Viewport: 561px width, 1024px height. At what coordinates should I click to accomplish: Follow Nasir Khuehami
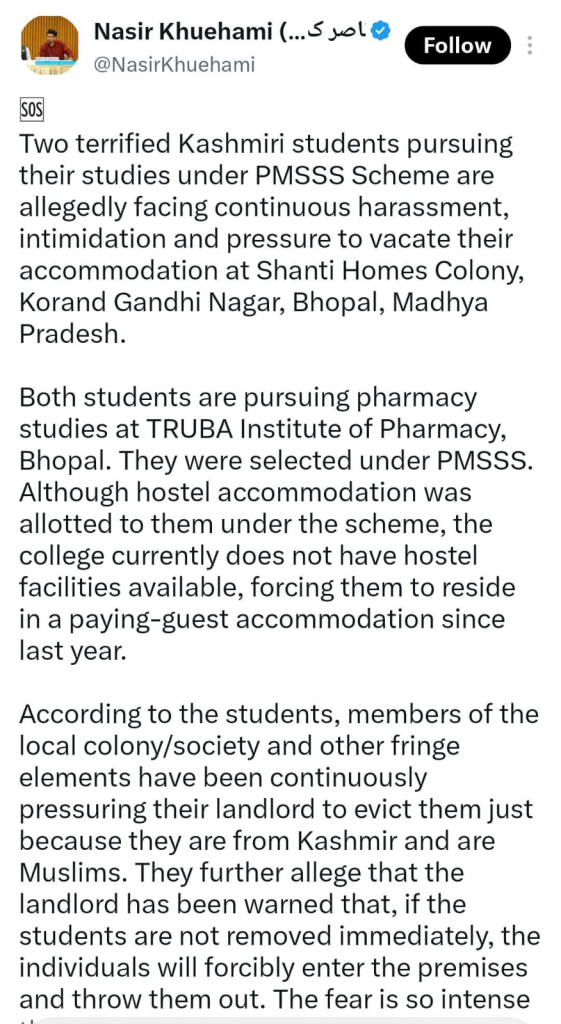[457, 45]
